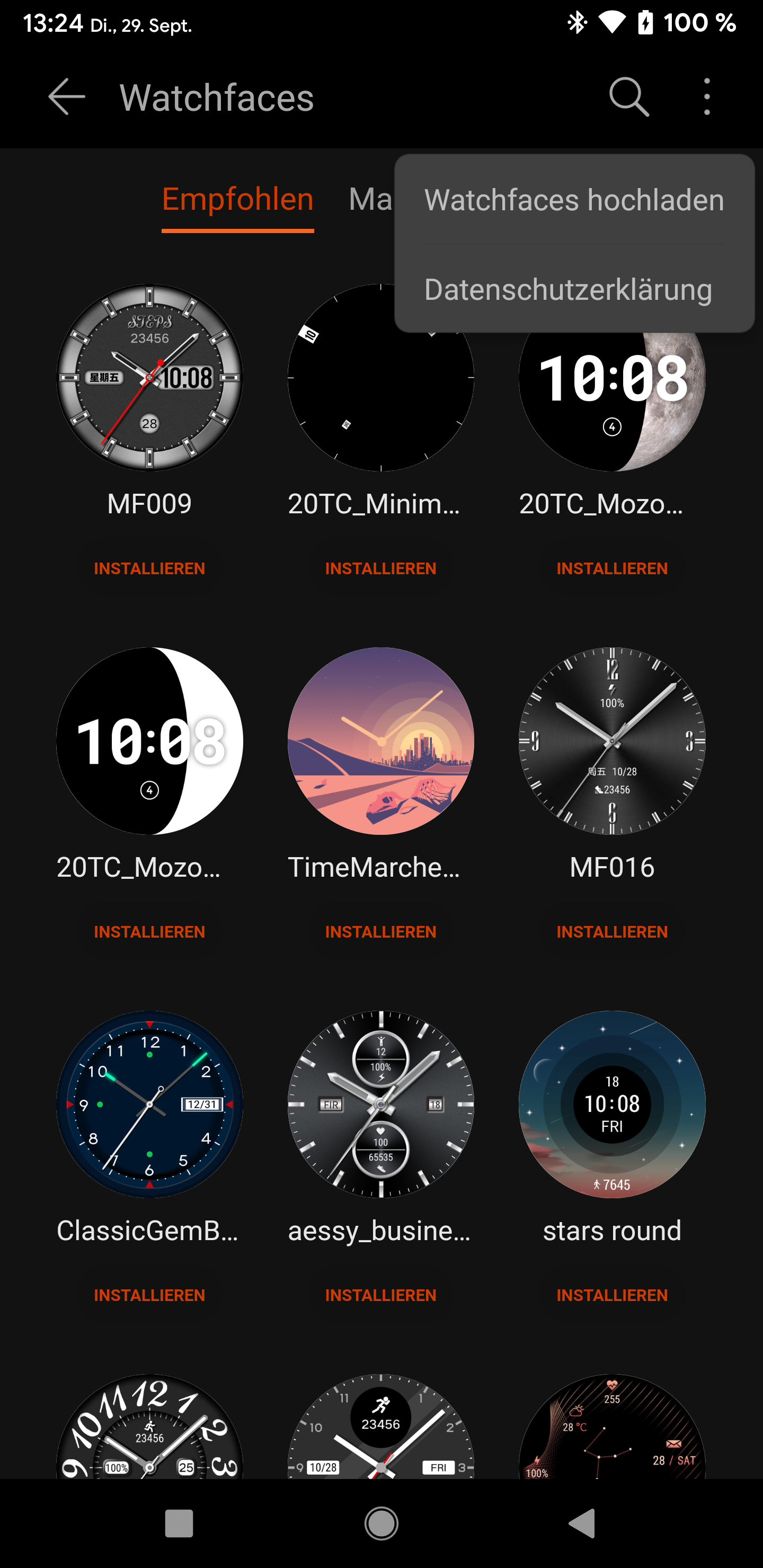Open recent apps from navigation bar

coord(179,1524)
